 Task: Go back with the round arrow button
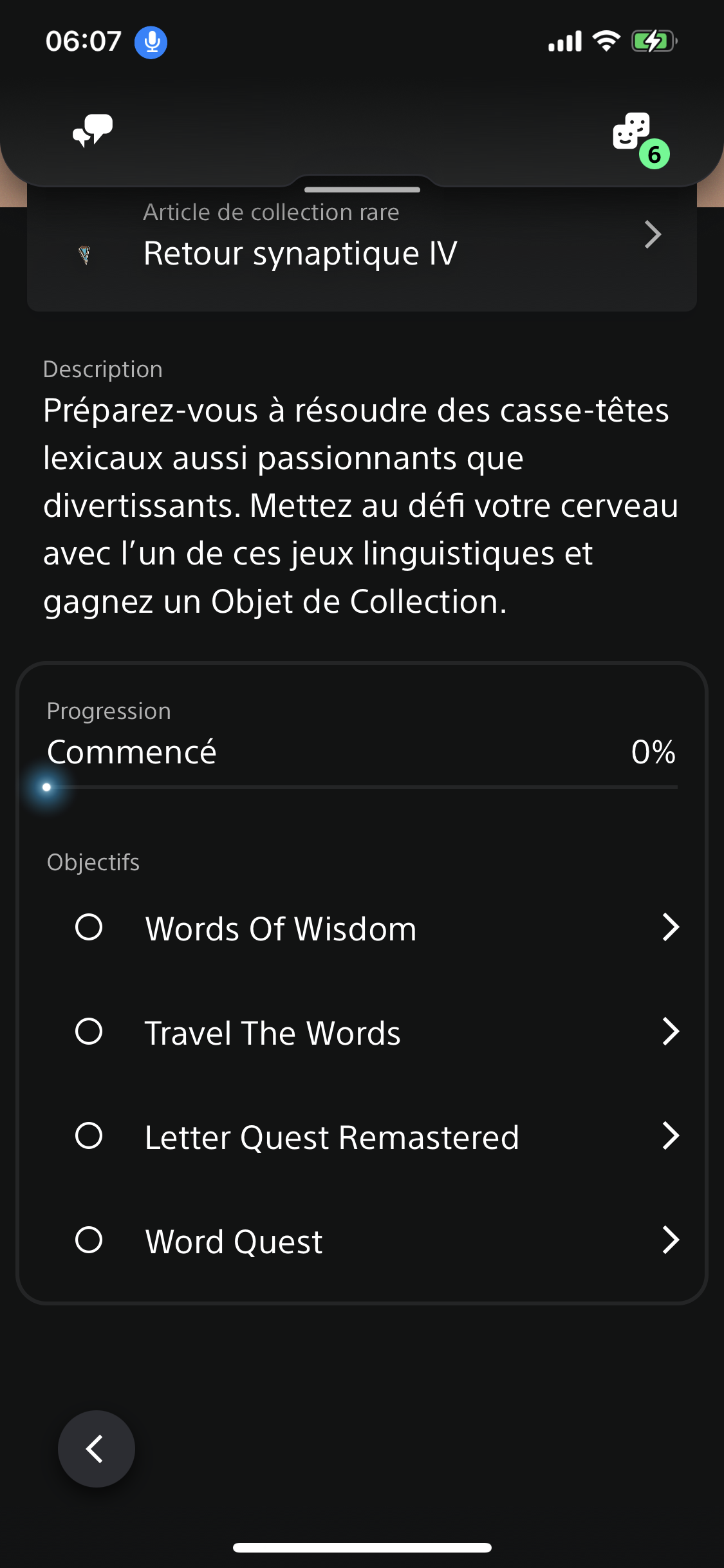point(97,1449)
